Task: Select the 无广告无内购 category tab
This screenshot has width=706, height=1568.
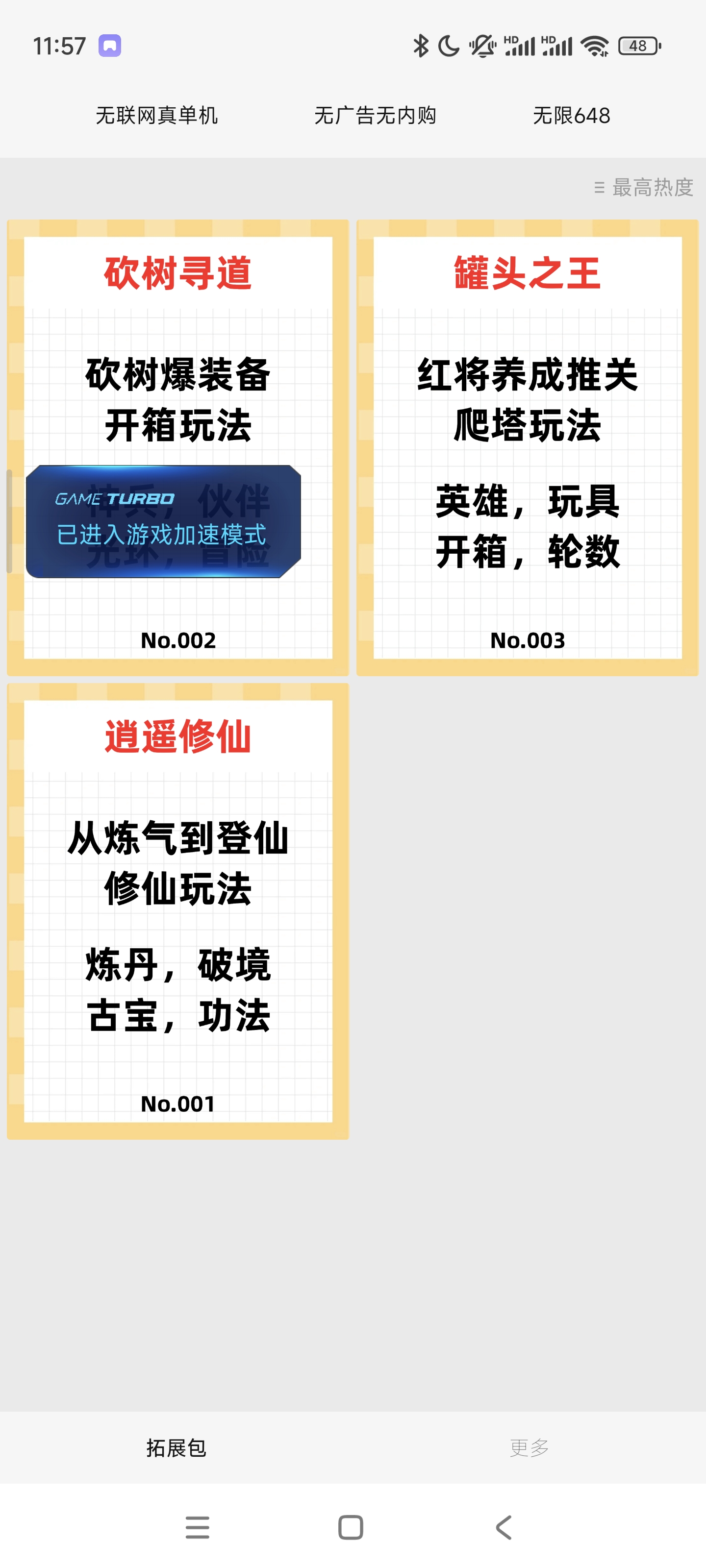Action: [375, 115]
